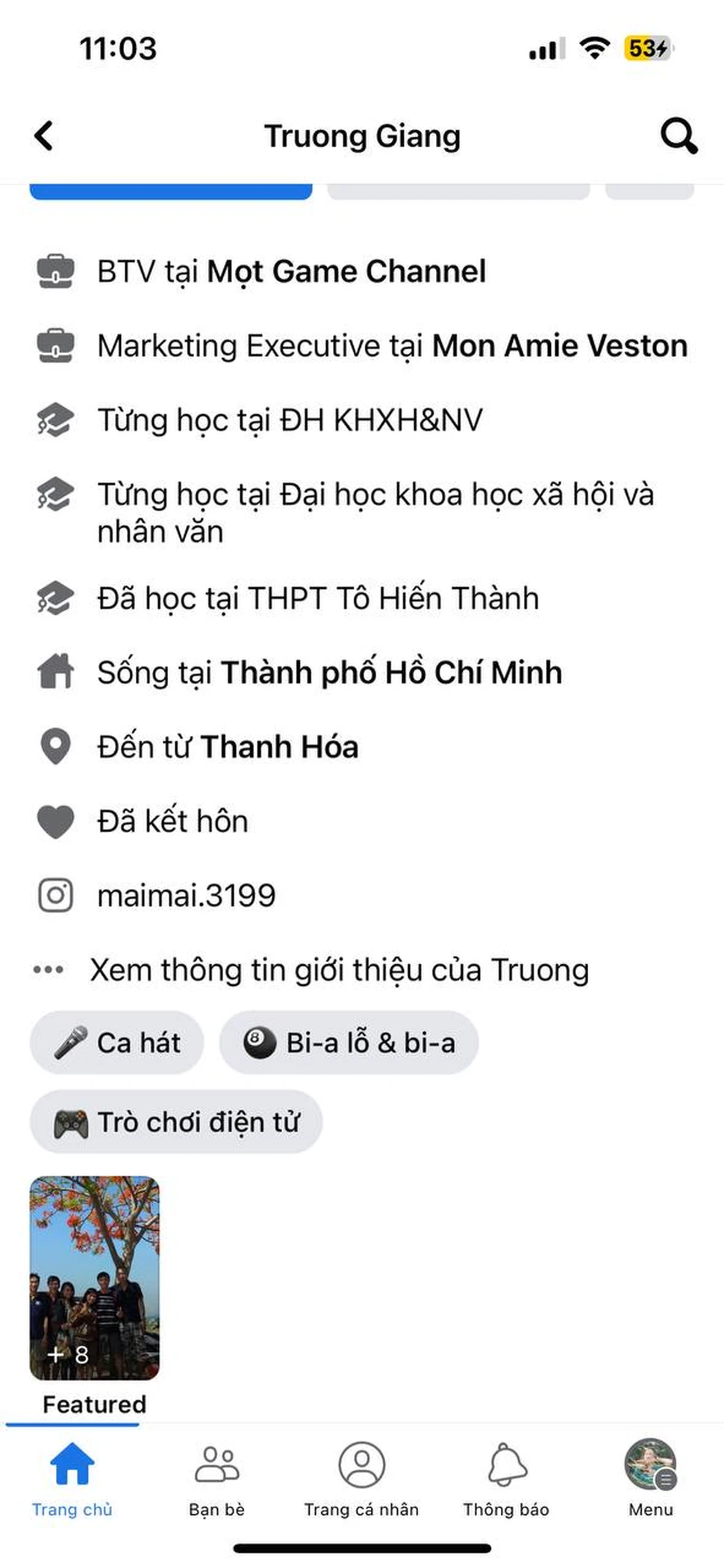Click the home icon beside Thành phố Hồ Chí Minh
Image resolution: width=724 pixels, height=1568 pixels.
55,671
